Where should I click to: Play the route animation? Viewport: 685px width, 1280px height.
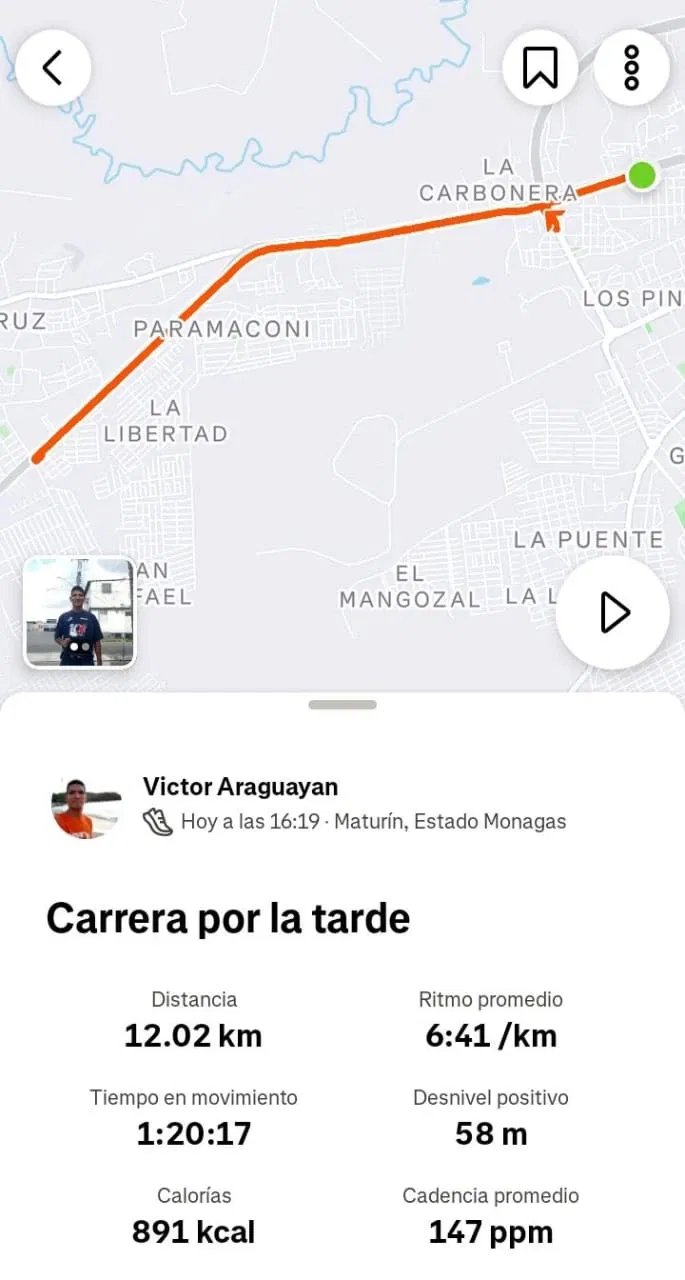point(612,612)
